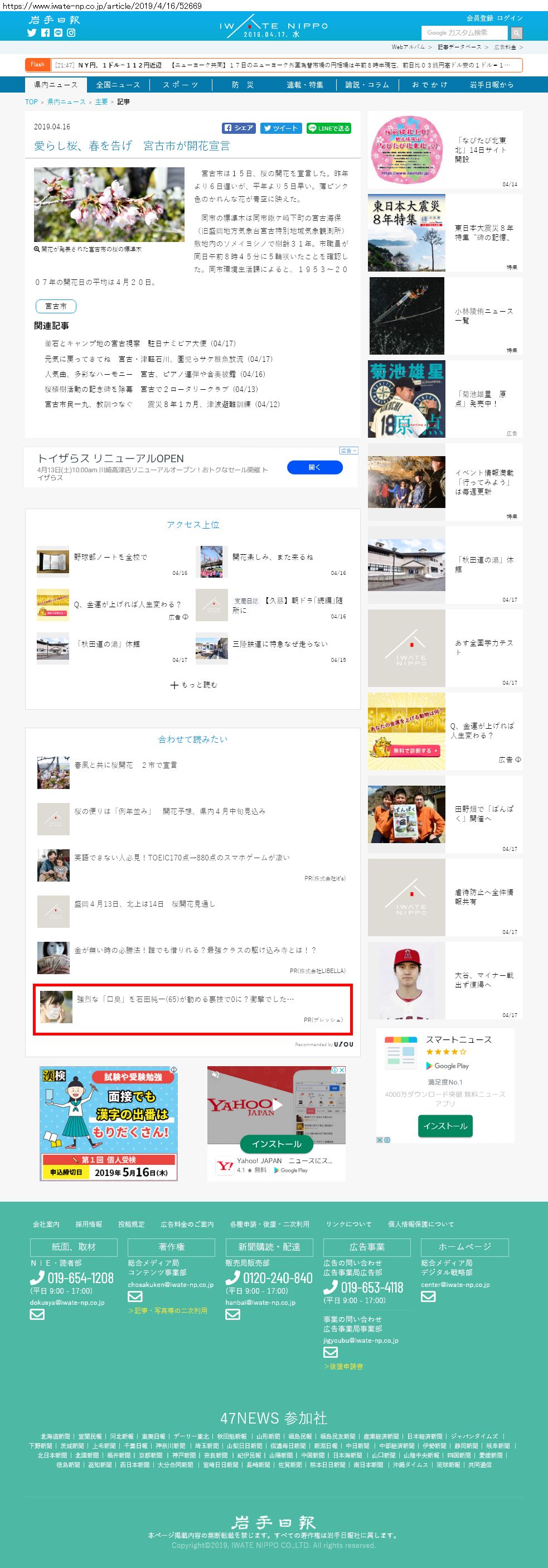Tweet this article with the ツイート button
The height and width of the screenshot is (1568, 548).
[x=281, y=128]
